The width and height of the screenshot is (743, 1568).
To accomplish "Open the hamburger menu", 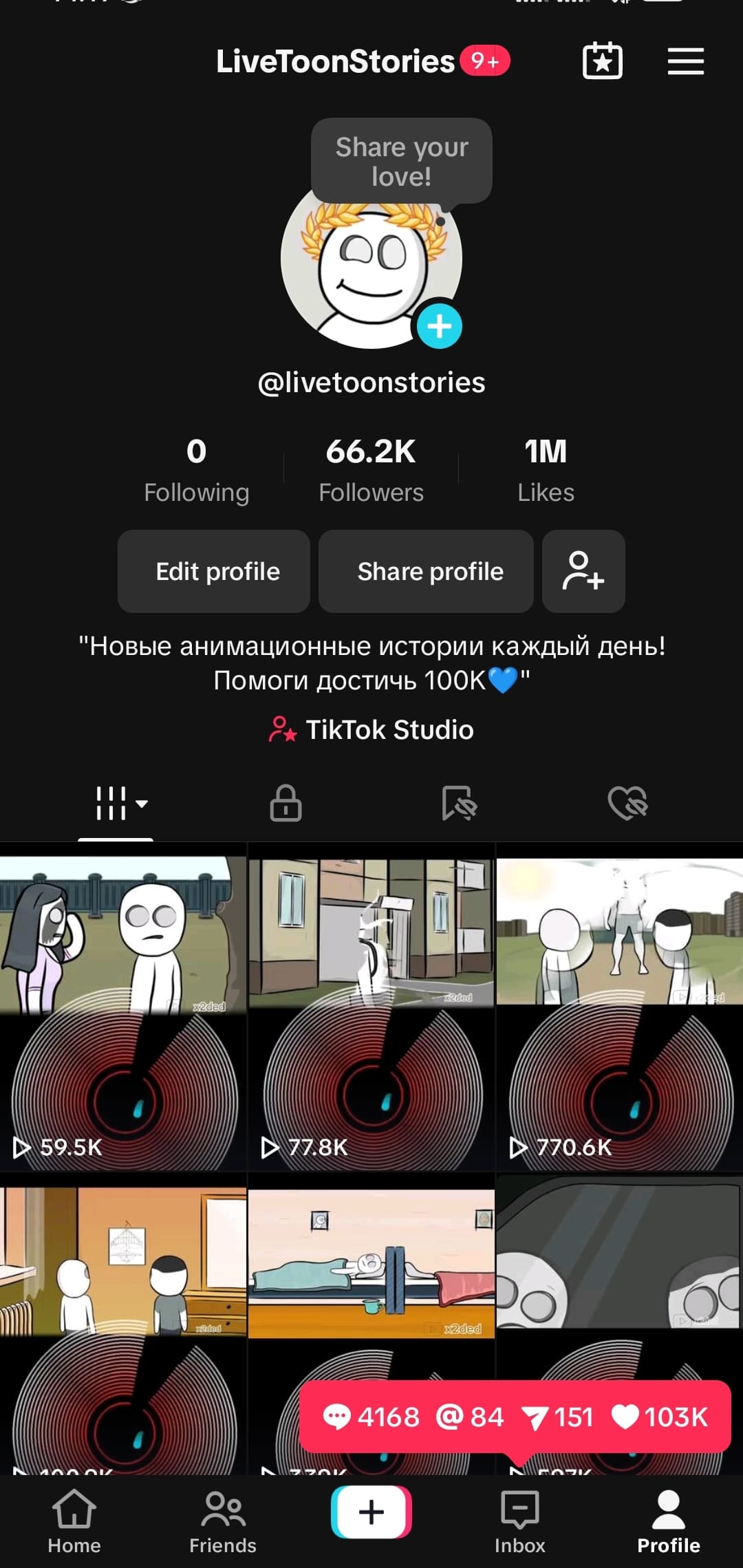I will [685, 61].
